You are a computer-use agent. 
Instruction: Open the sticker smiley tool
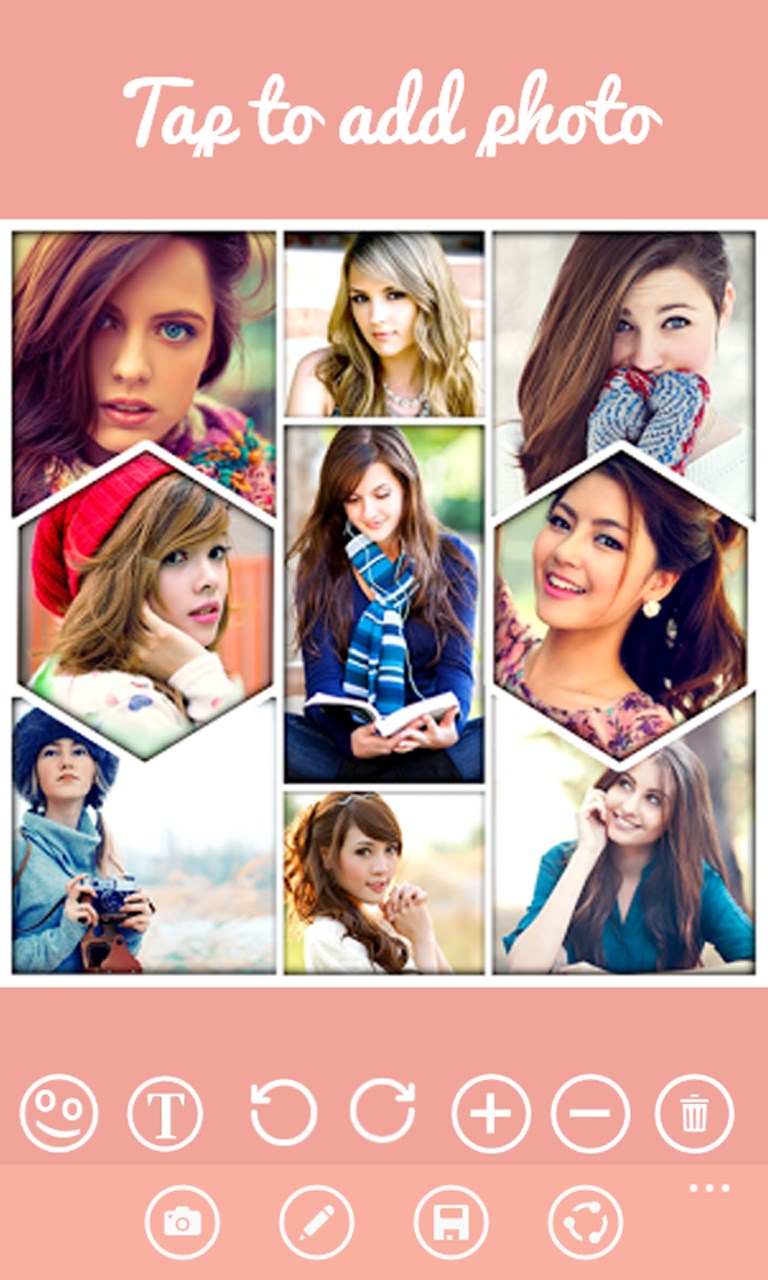59,1113
